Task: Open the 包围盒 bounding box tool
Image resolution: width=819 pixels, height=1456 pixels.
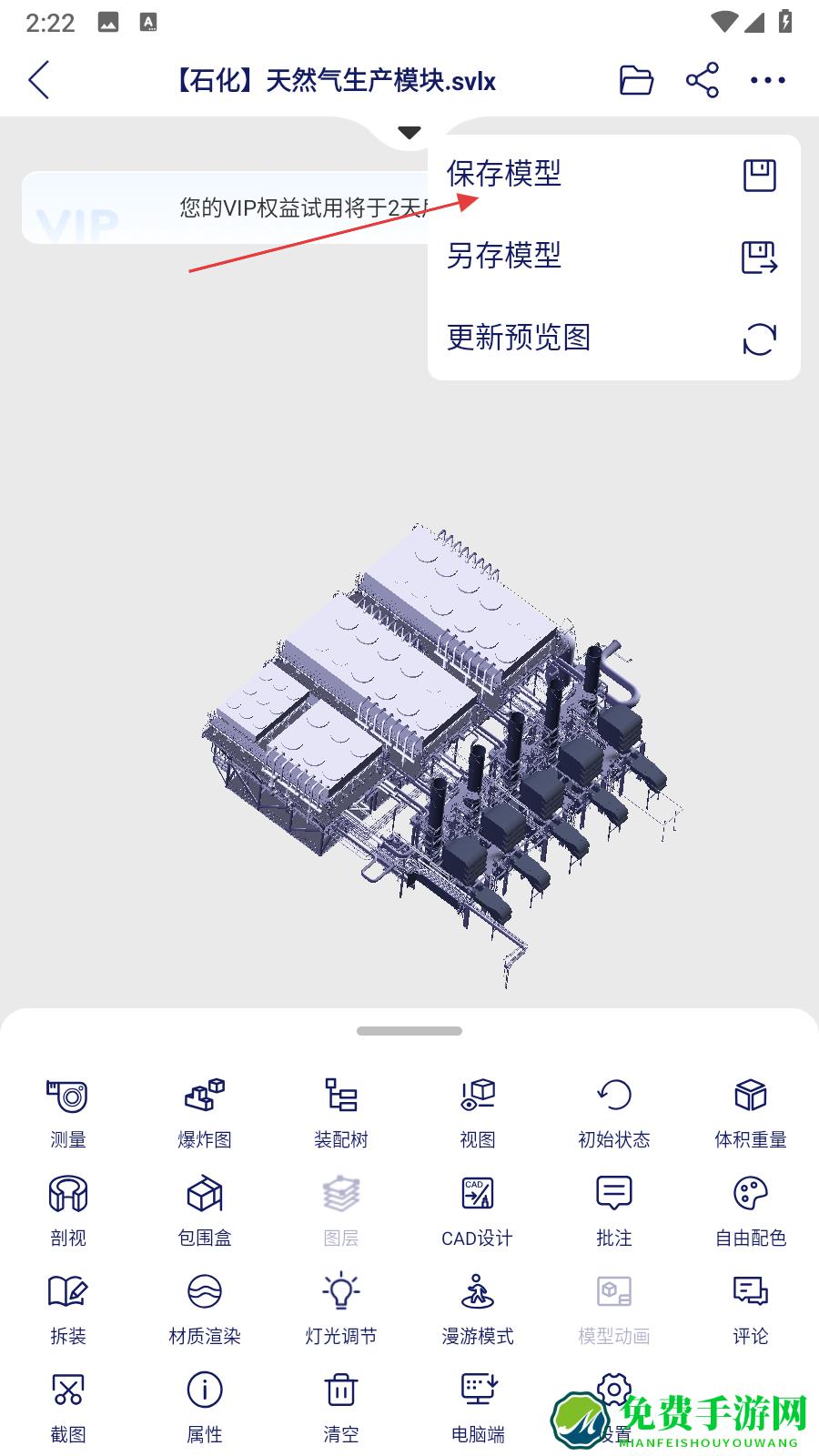Action: [205, 1209]
